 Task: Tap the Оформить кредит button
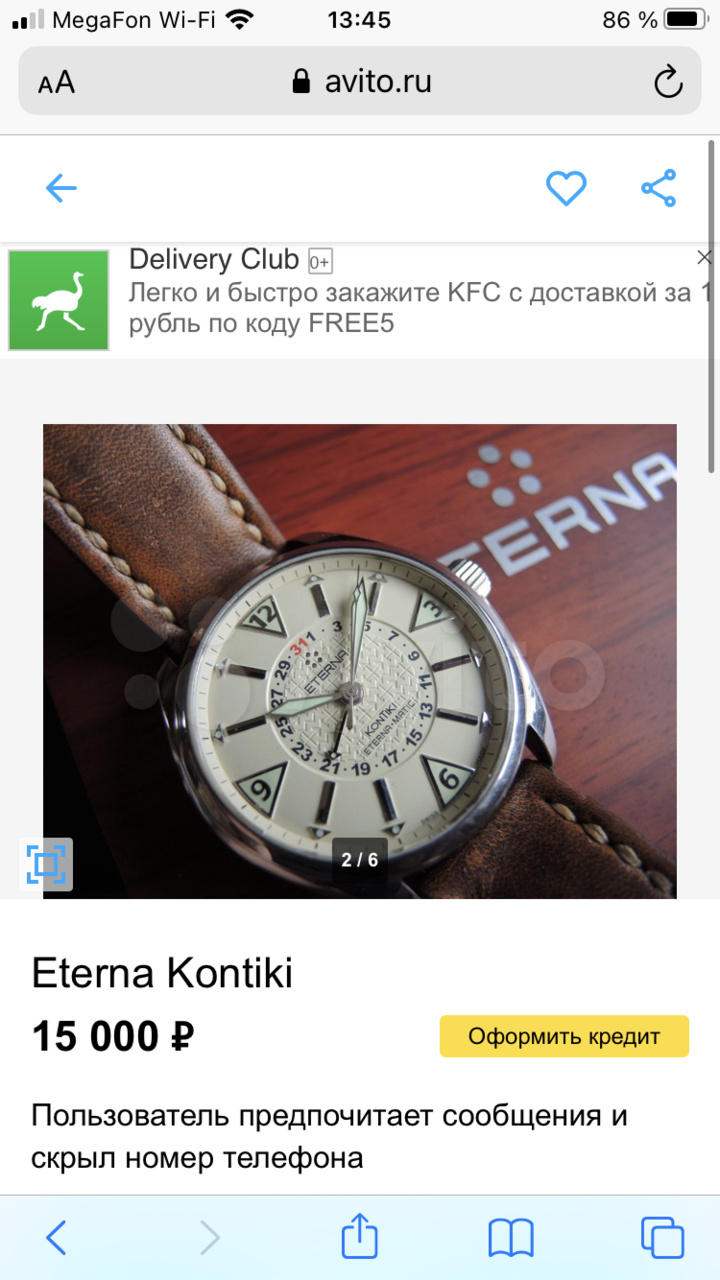(564, 1036)
